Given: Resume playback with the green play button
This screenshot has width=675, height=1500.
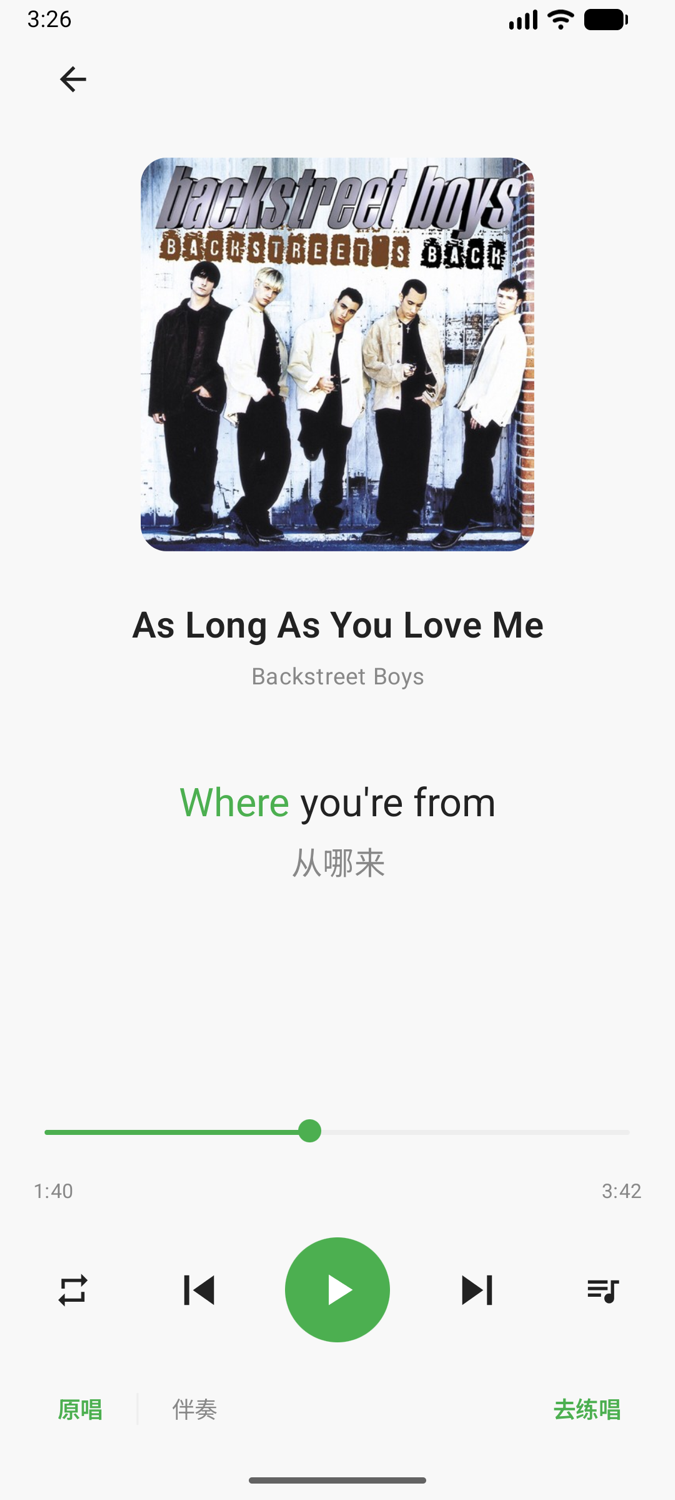Looking at the screenshot, I should [x=337, y=1290].
